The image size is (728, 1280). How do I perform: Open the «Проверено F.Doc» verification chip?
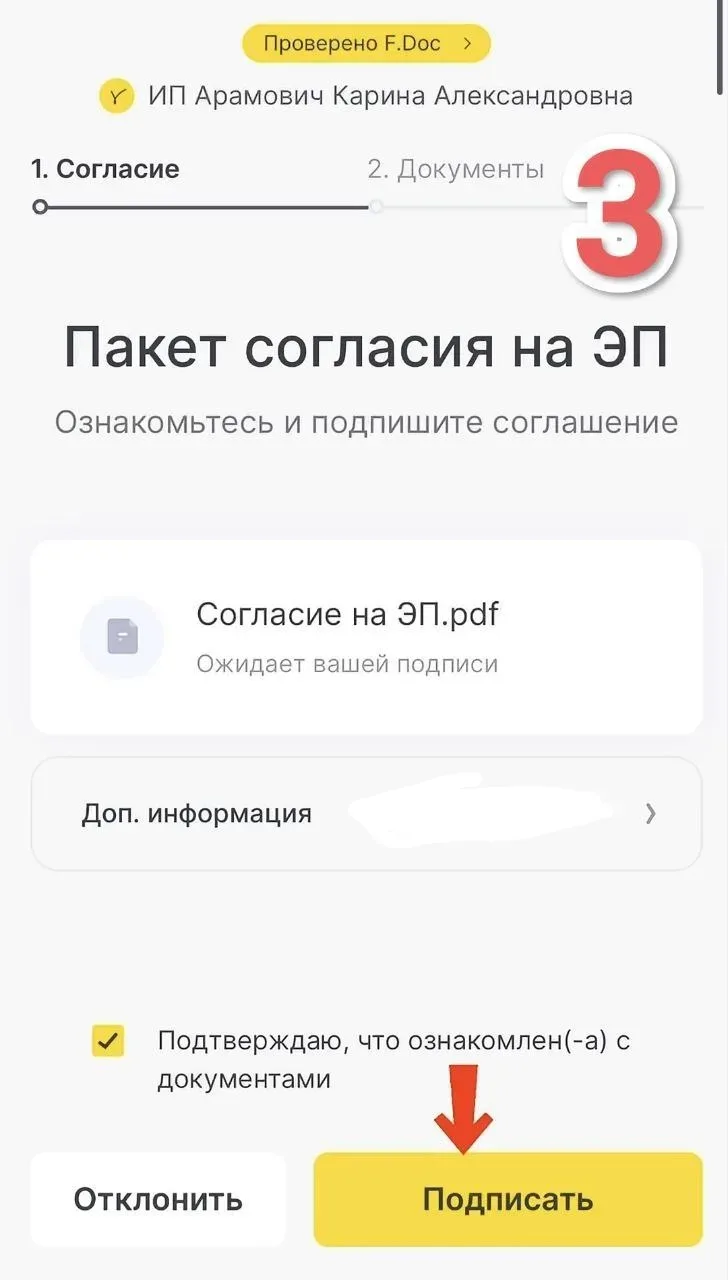pos(366,44)
